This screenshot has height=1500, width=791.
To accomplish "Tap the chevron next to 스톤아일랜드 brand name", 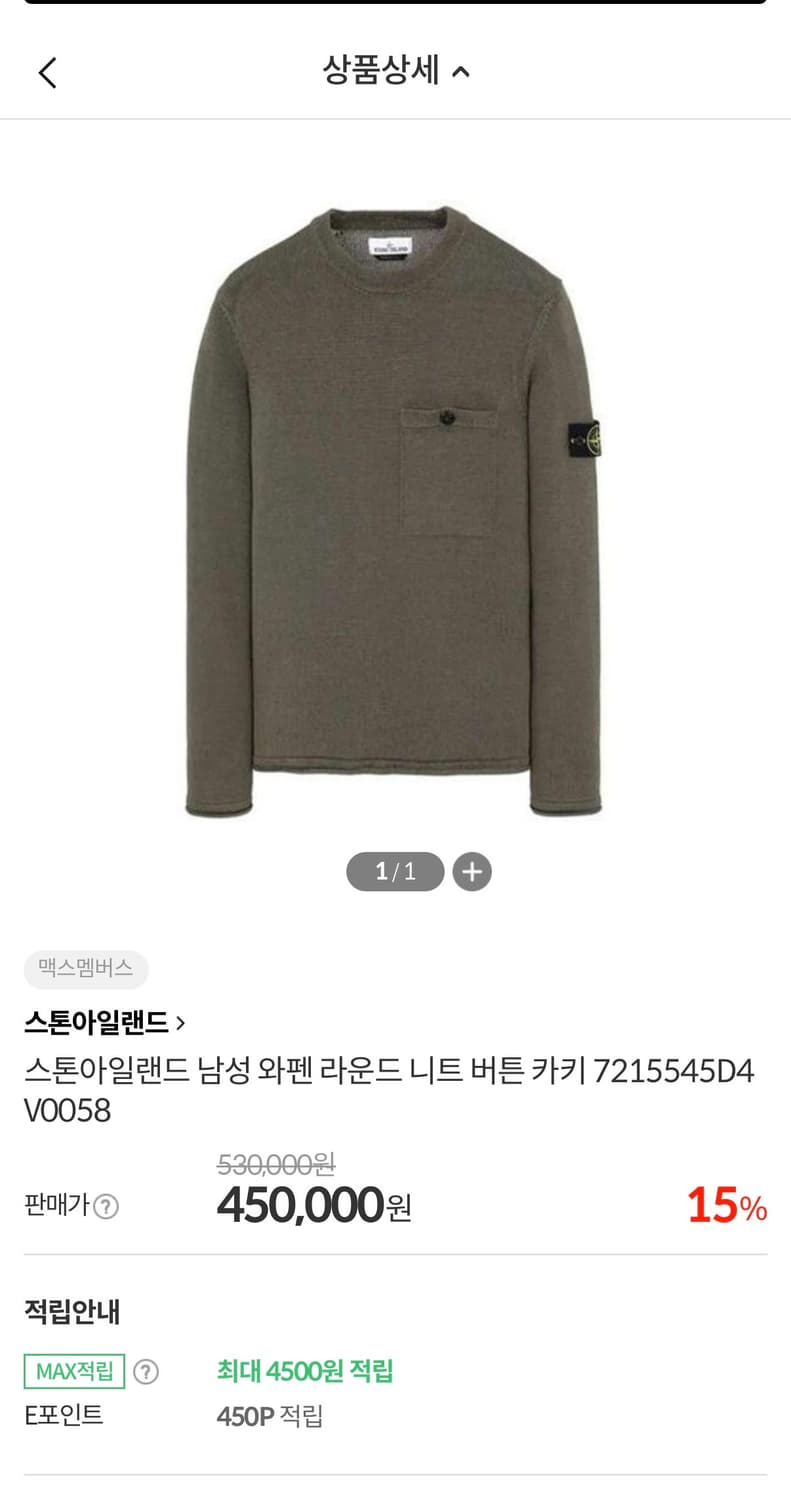I will pyautogui.click(x=180, y=1024).
